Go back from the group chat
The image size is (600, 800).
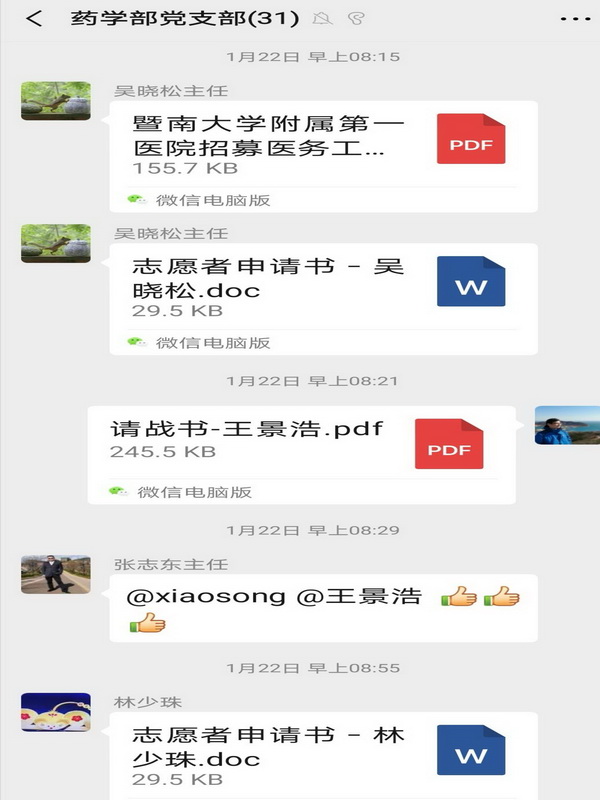[x=34, y=19]
